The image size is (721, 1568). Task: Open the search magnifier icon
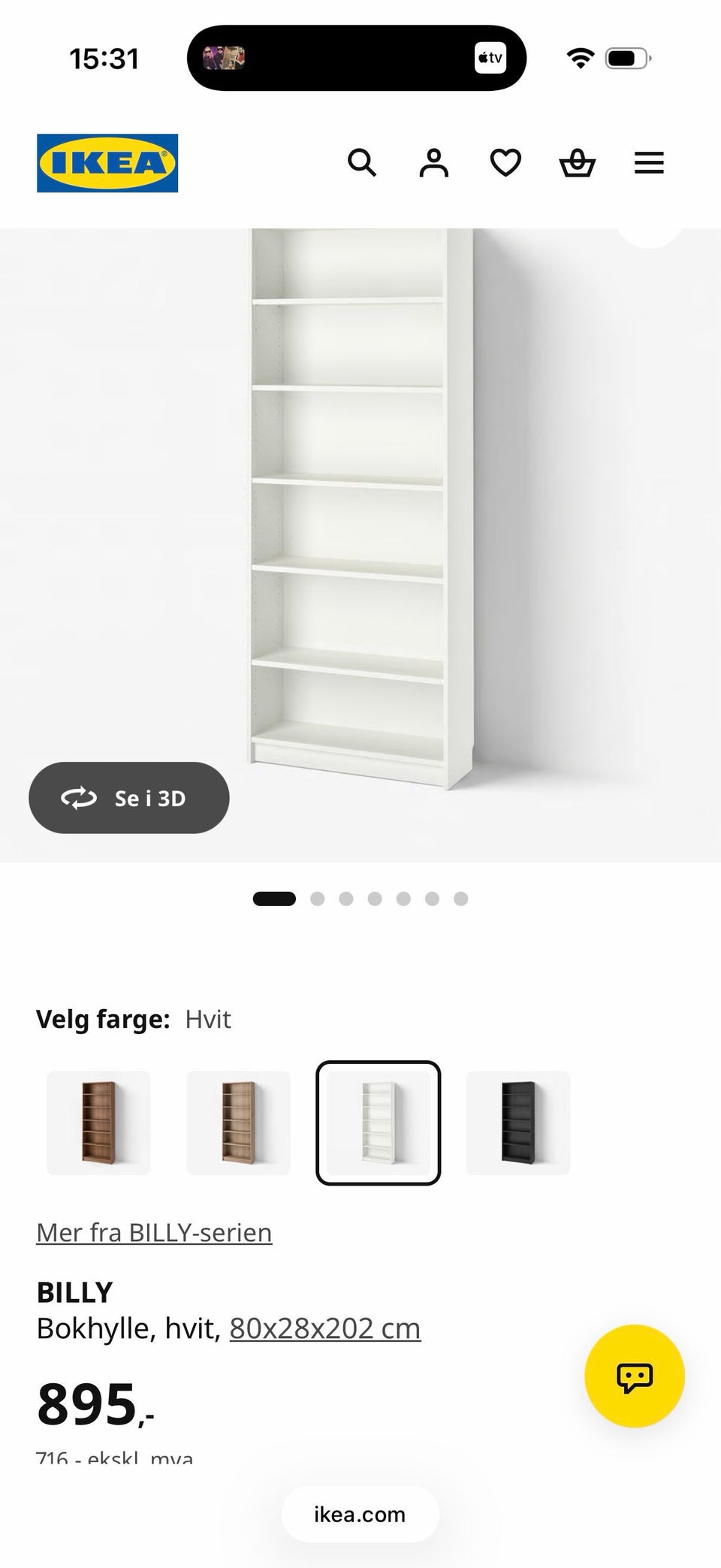pyautogui.click(x=361, y=162)
